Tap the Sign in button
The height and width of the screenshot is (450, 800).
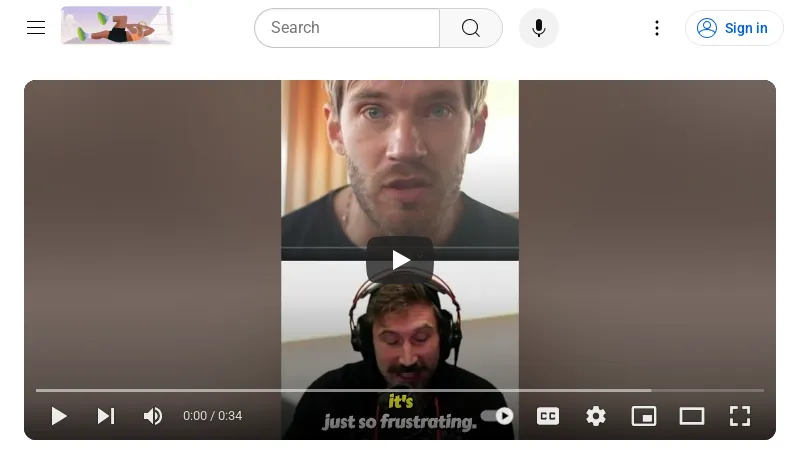734,28
